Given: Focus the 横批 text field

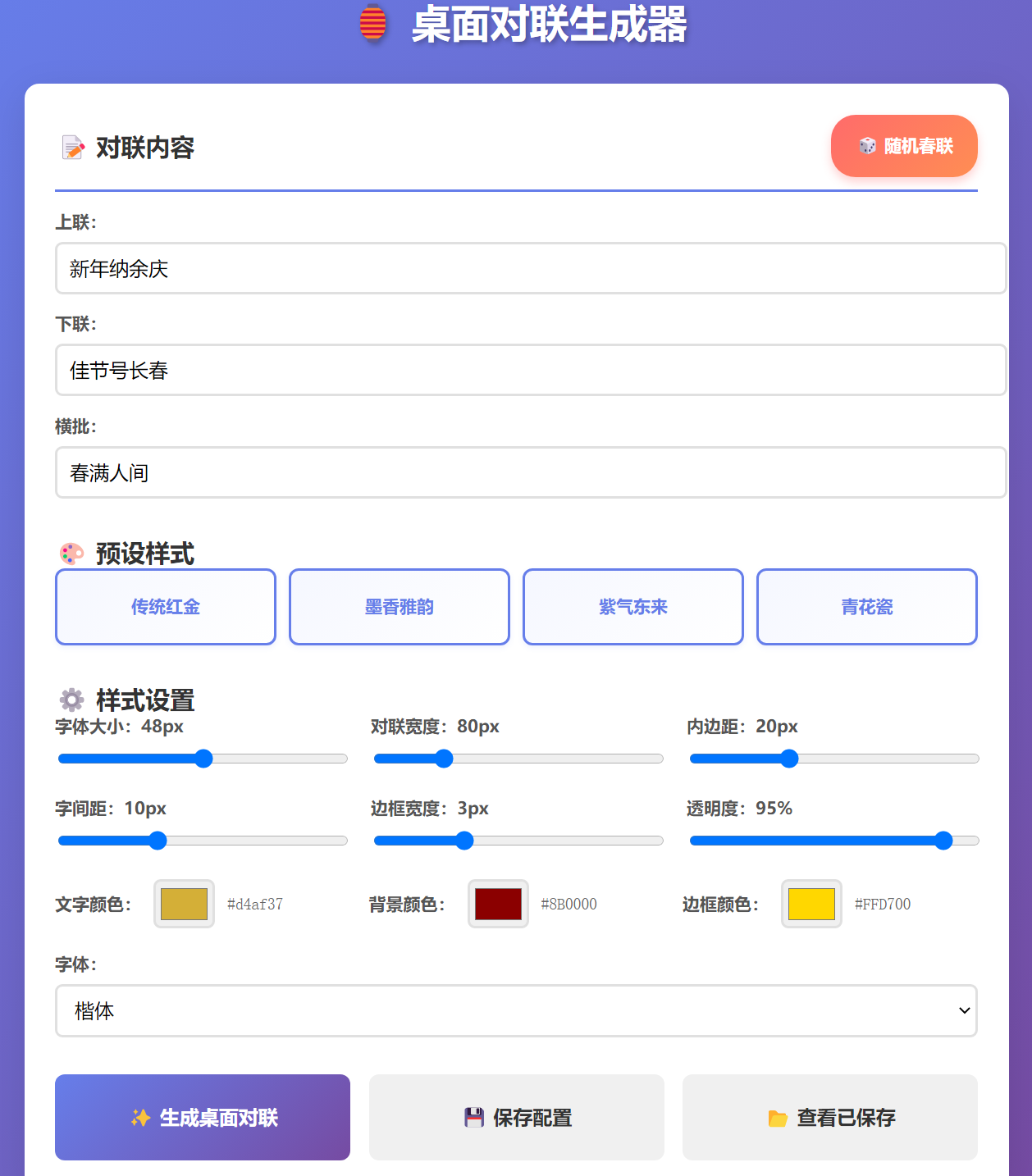Looking at the screenshot, I should tap(530, 472).
